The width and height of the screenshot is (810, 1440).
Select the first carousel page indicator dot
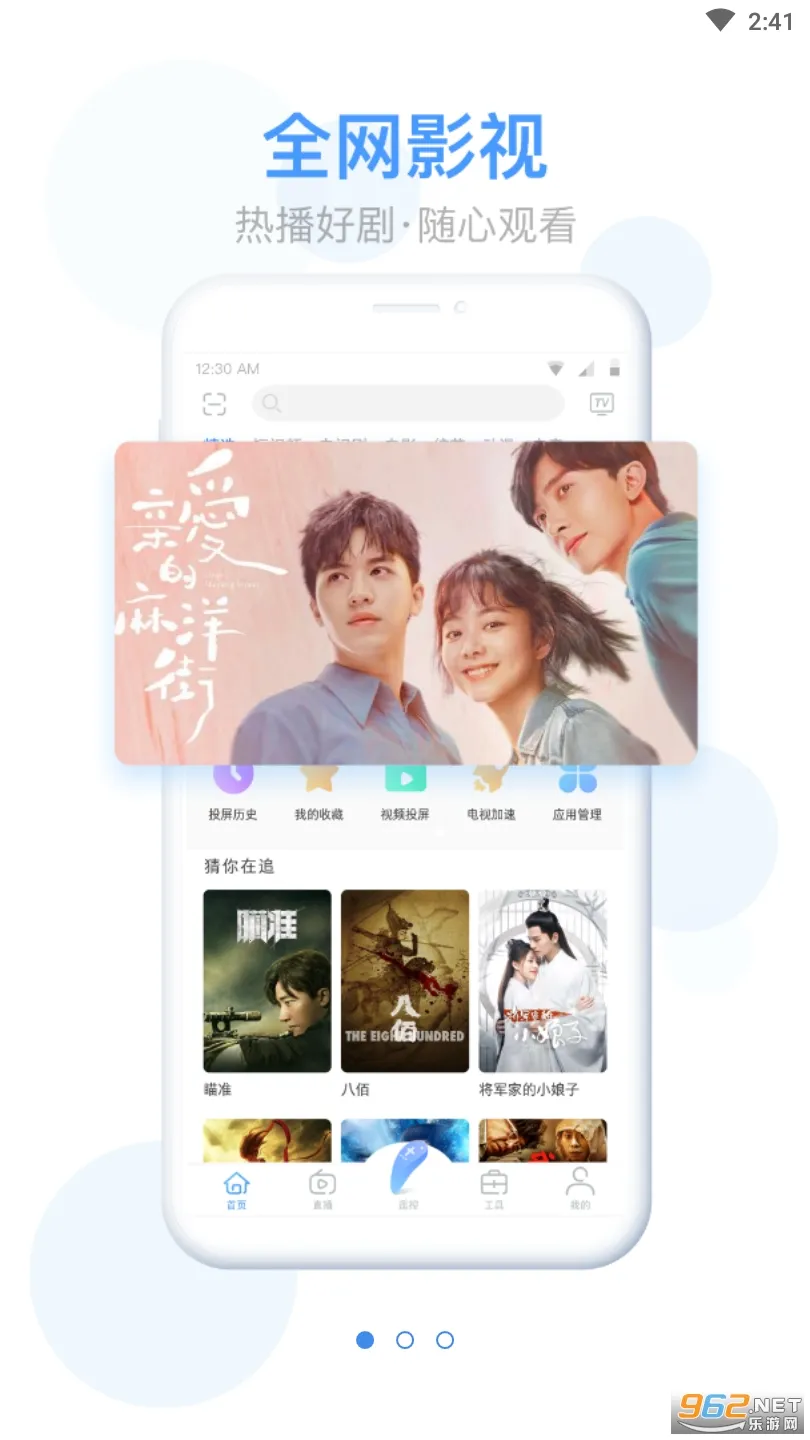[365, 1340]
